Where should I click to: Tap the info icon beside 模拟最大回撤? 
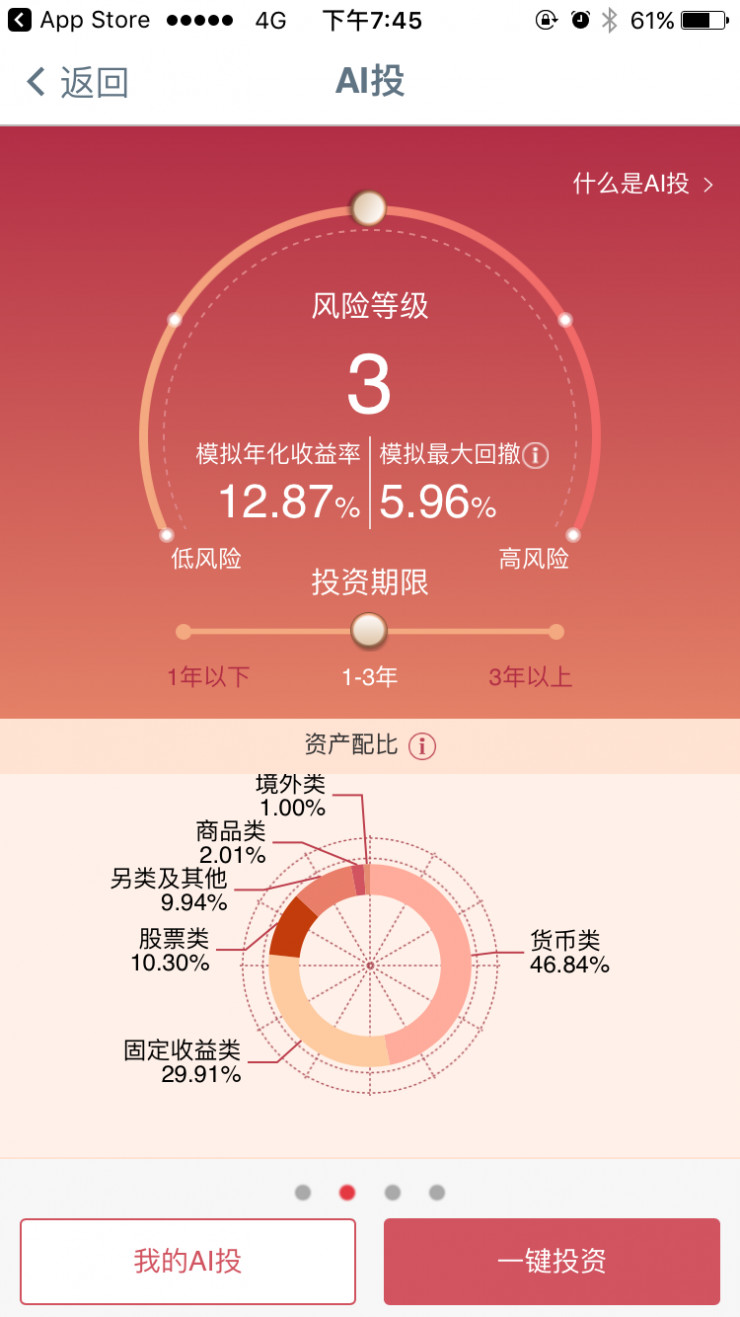[x=536, y=455]
